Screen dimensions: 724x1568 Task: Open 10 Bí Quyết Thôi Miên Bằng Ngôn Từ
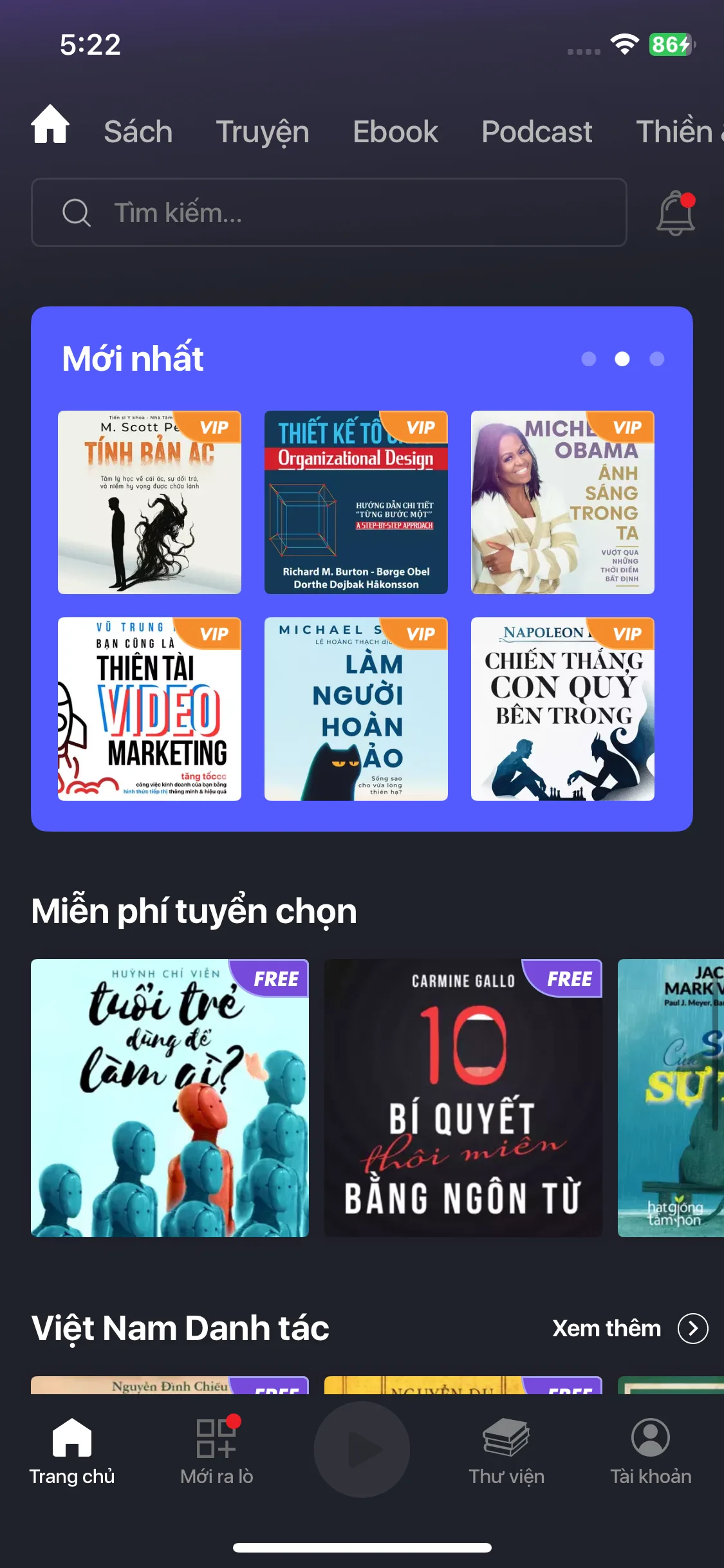(x=463, y=1098)
